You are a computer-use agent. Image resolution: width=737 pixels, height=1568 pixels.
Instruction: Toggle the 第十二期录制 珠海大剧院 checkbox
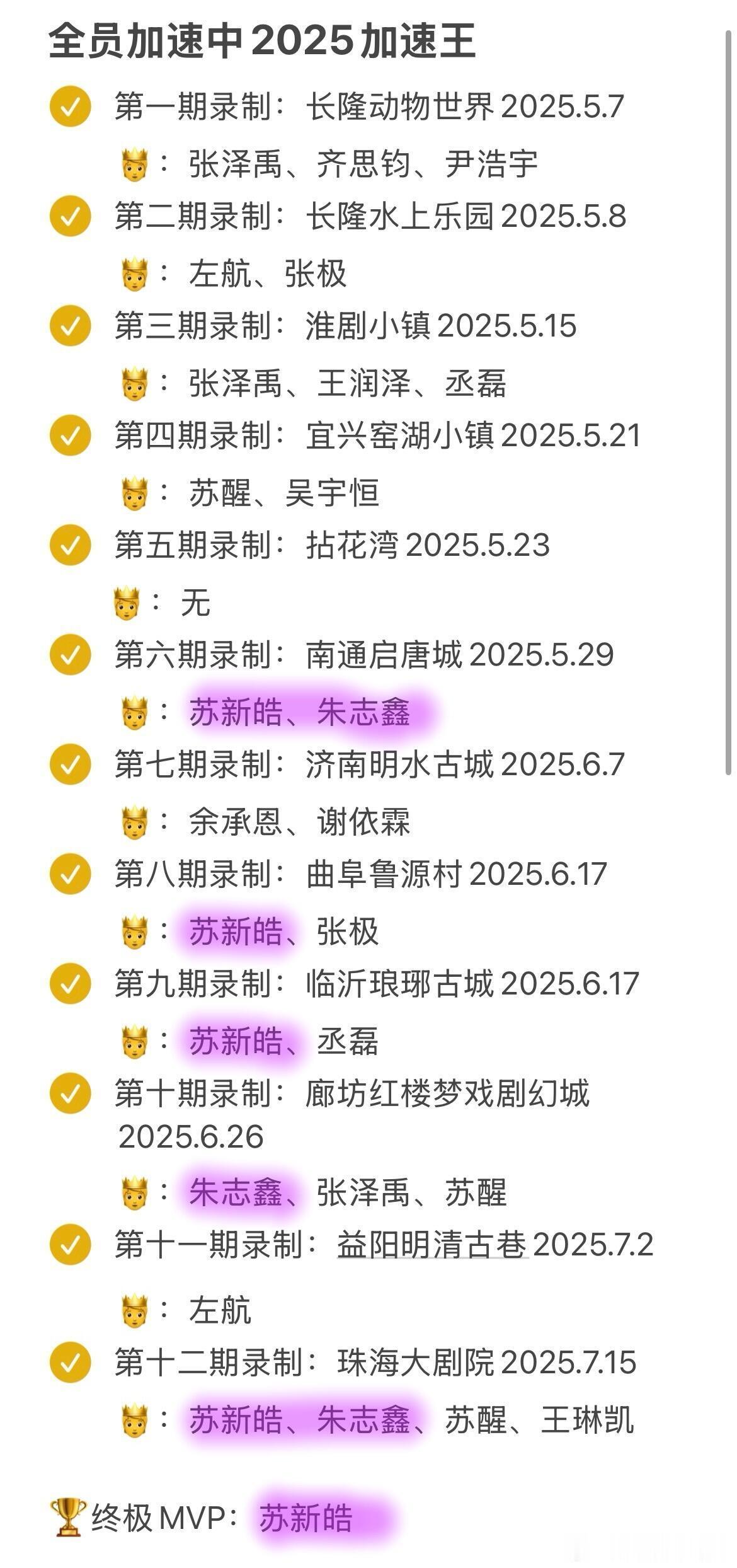(x=71, y=1363)
